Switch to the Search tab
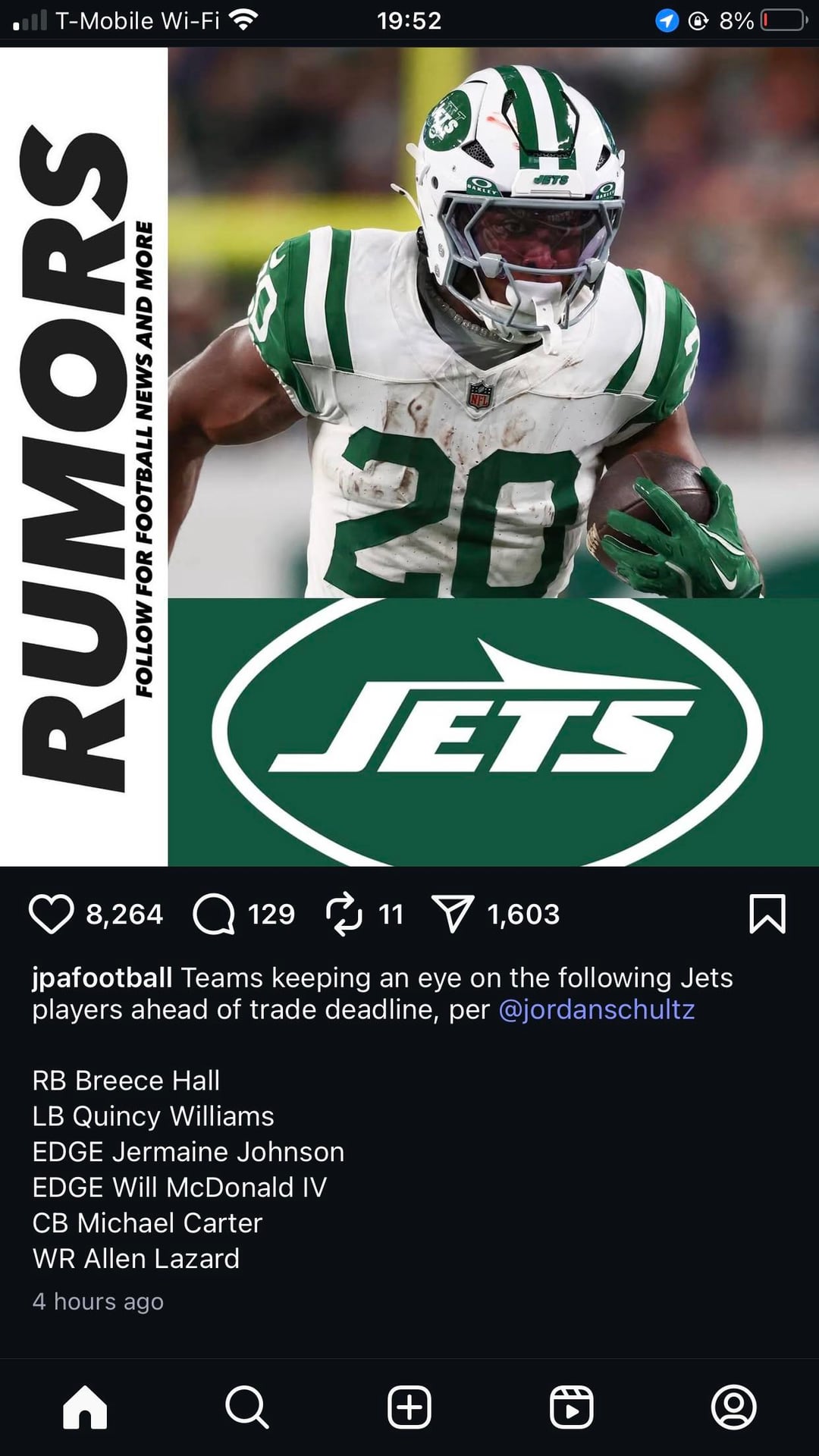 [x=246, y=1407]
